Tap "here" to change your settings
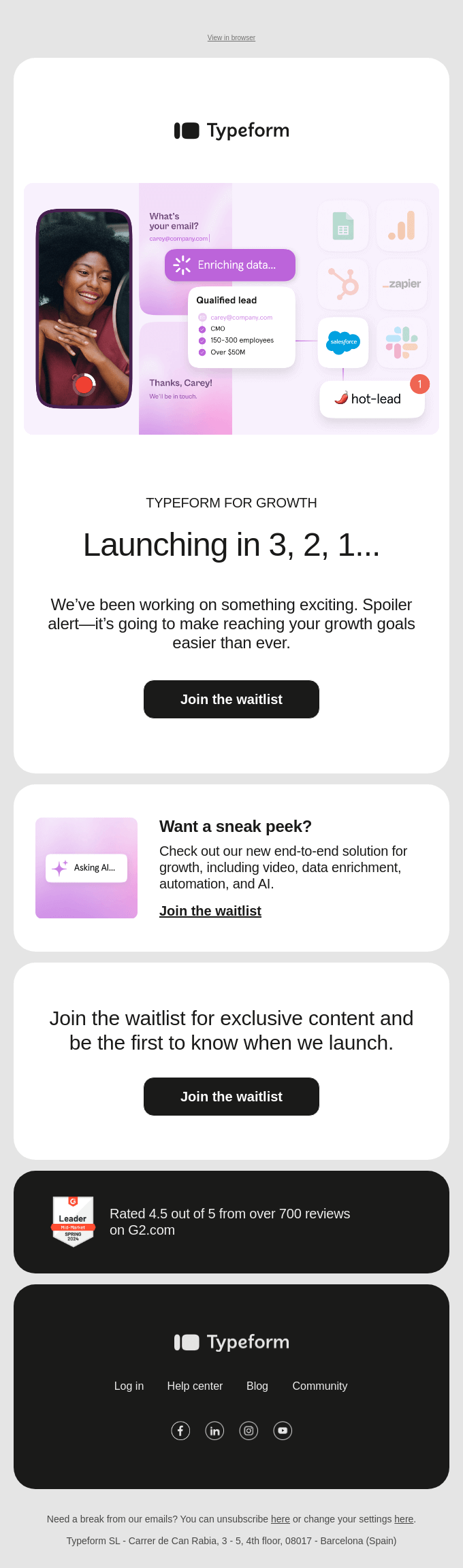 [404, 1519]
